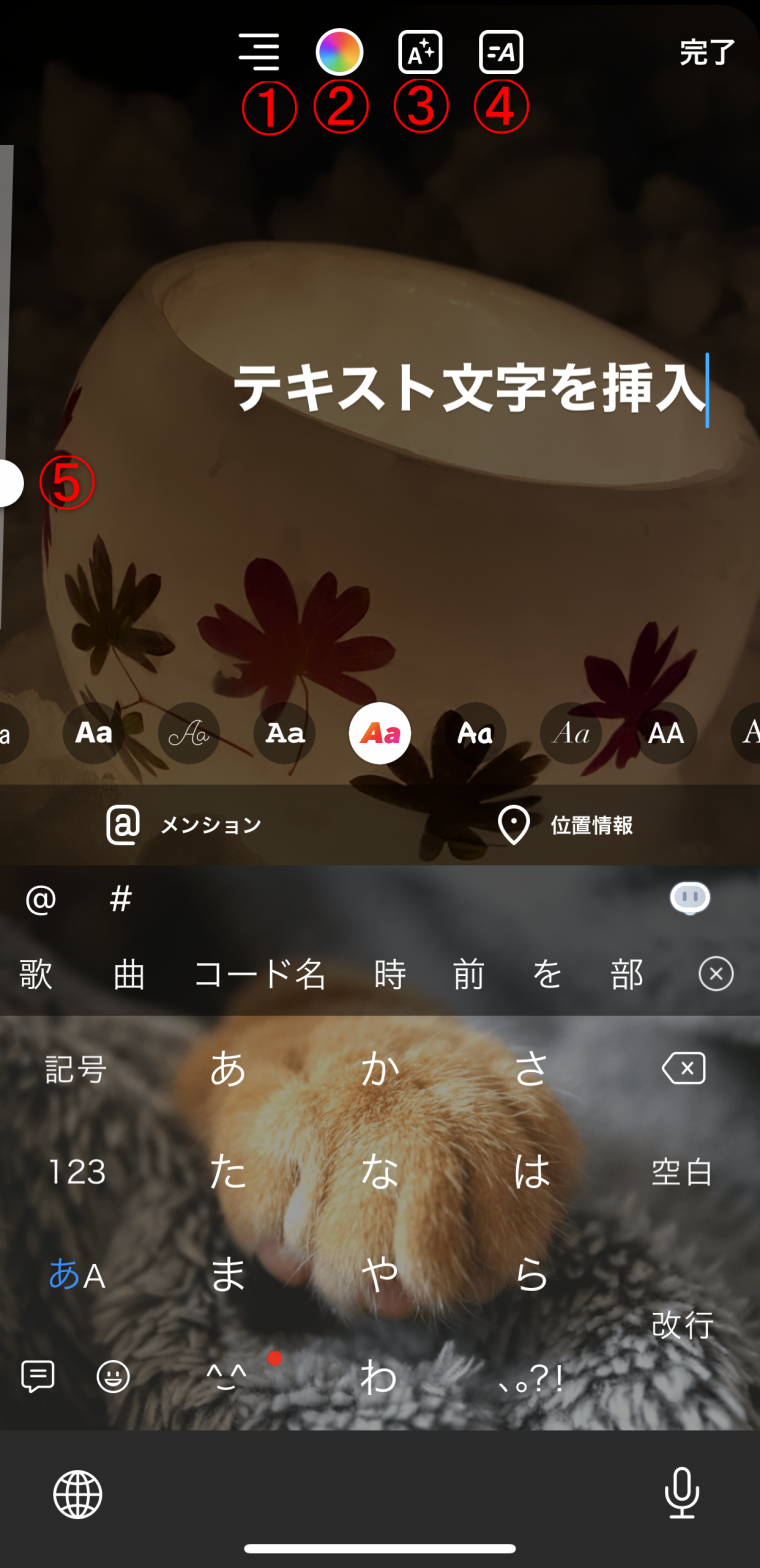Select the AA all-caps font style
Image resolution: width=760 pixels, height=1568 pixels.
point(666,734)
